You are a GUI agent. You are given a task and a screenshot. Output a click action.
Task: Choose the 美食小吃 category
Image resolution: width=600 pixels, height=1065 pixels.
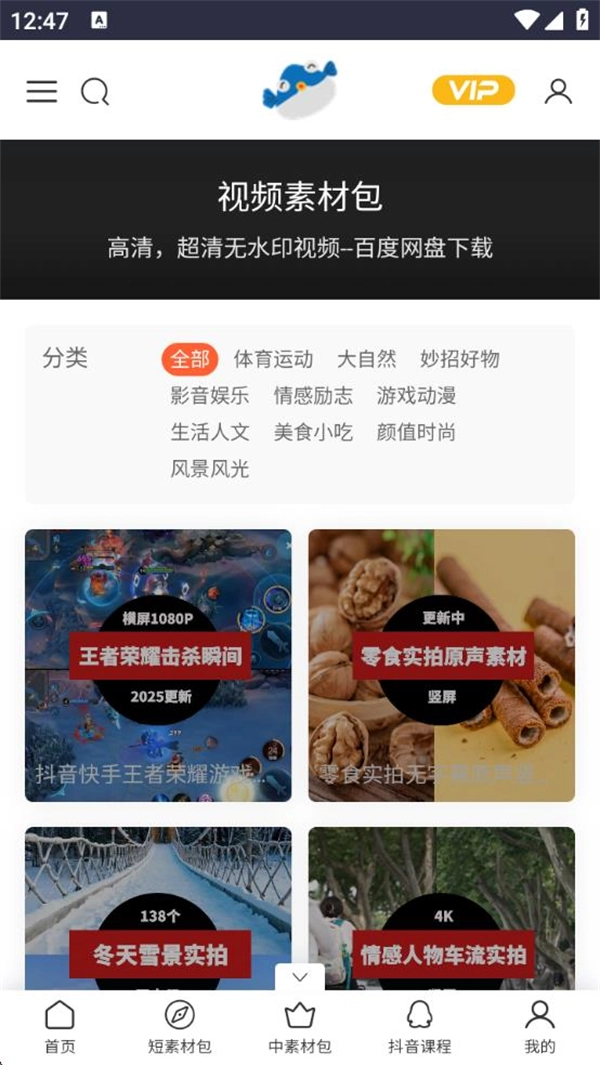tap(313, 432)
